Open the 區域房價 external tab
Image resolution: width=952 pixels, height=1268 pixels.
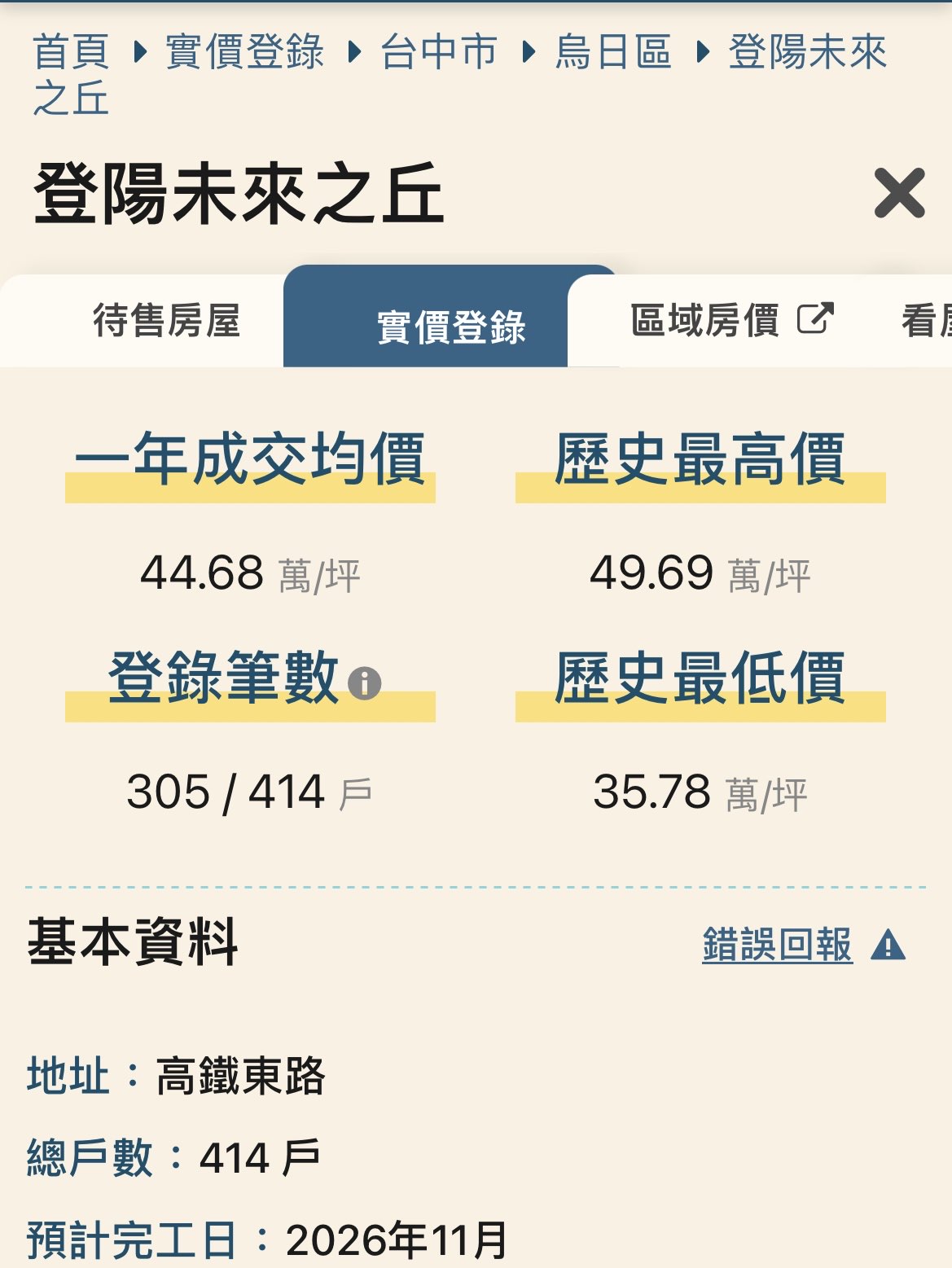pos(730,320)
